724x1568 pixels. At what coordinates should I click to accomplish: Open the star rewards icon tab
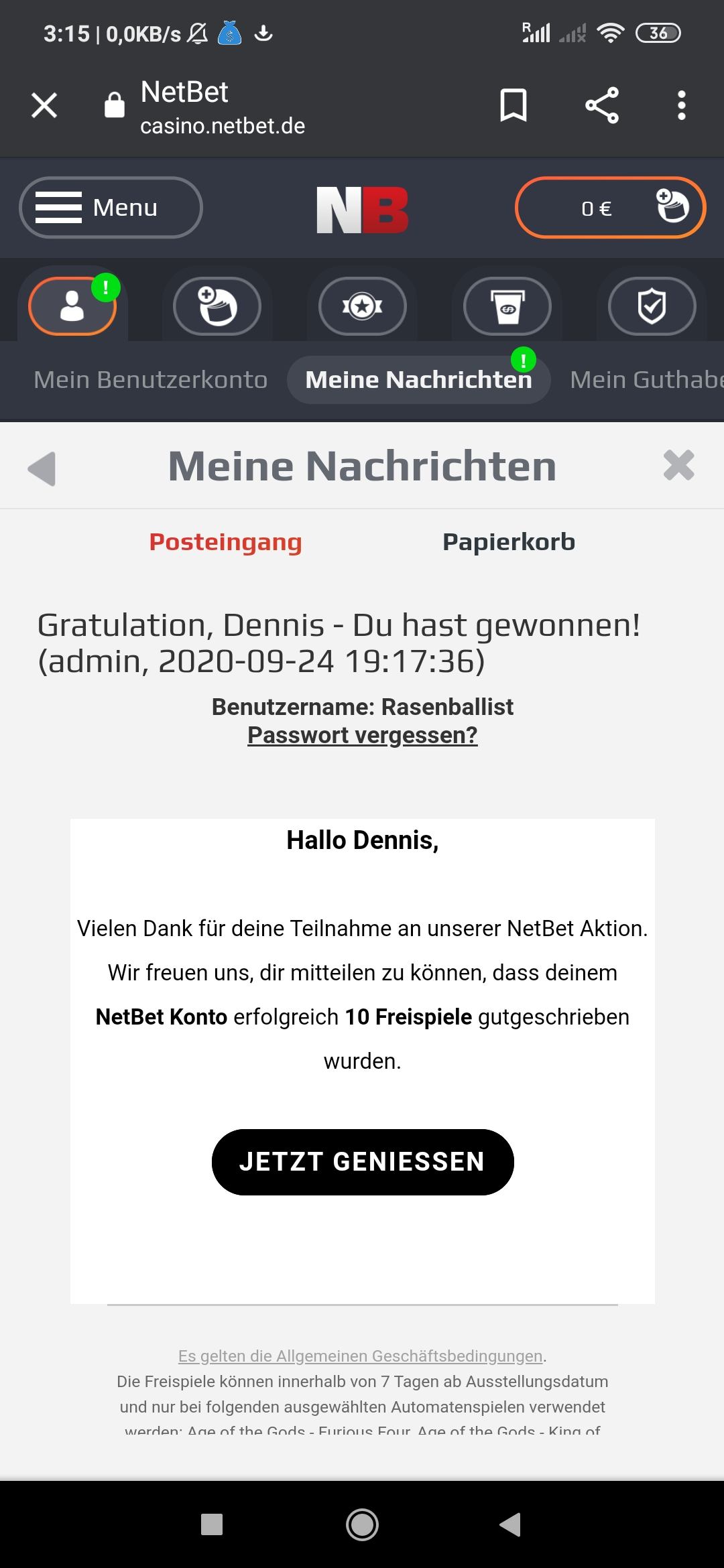click(x=362, y=306)
